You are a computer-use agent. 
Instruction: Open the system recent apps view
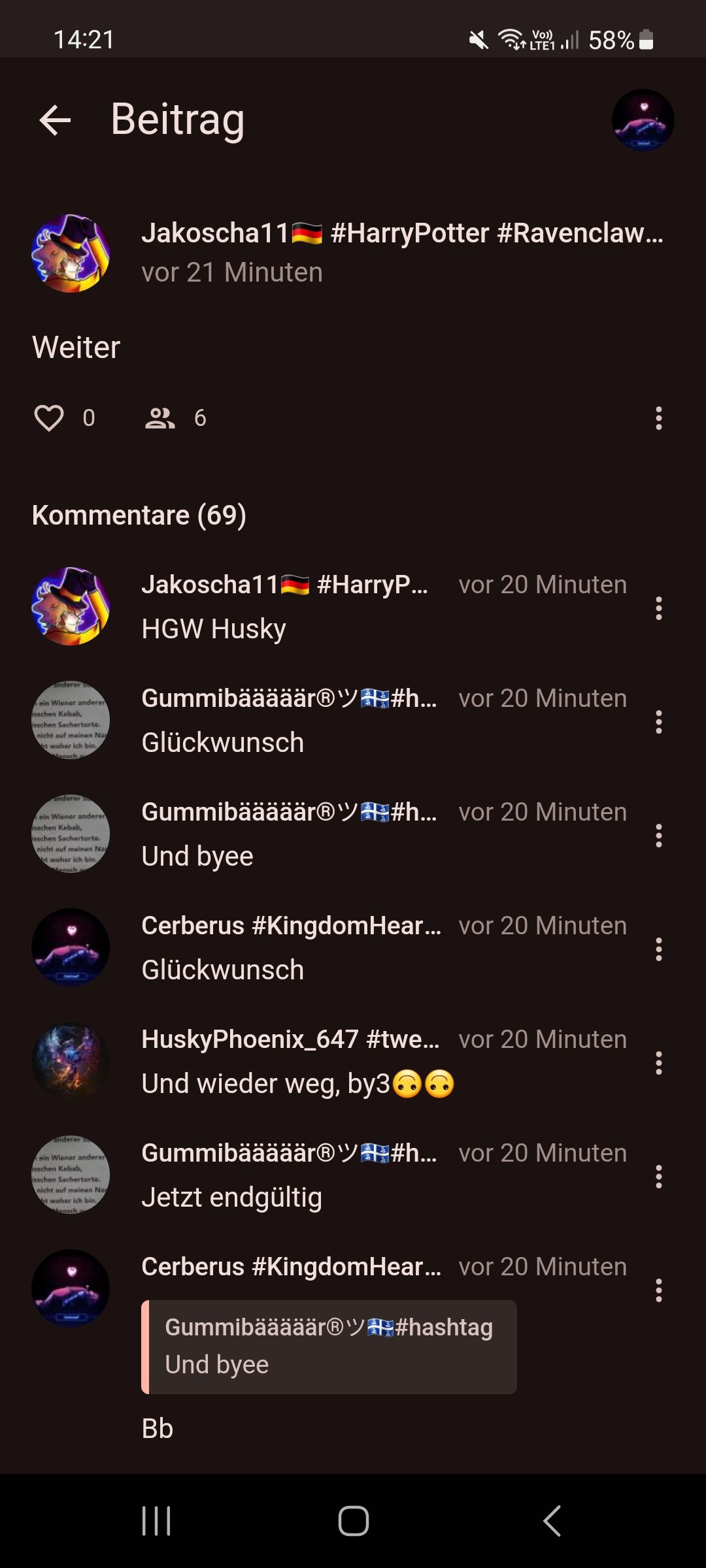[x=156, y=1521]
